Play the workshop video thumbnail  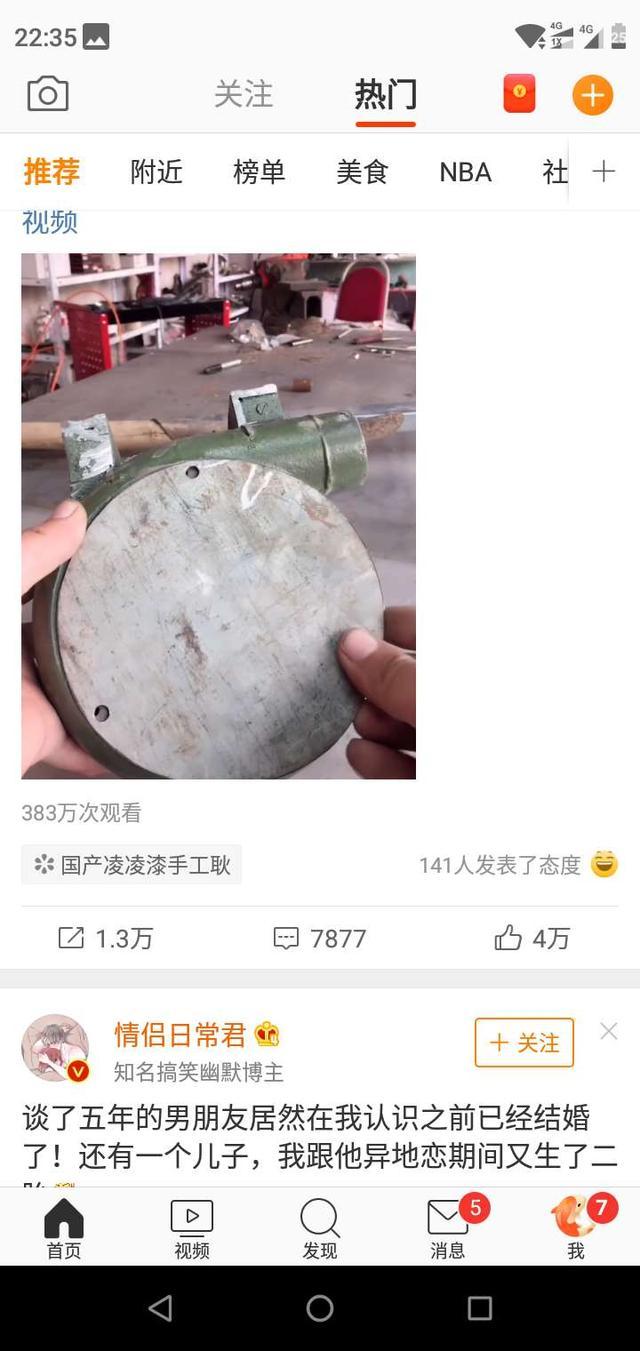coord(218,515)
